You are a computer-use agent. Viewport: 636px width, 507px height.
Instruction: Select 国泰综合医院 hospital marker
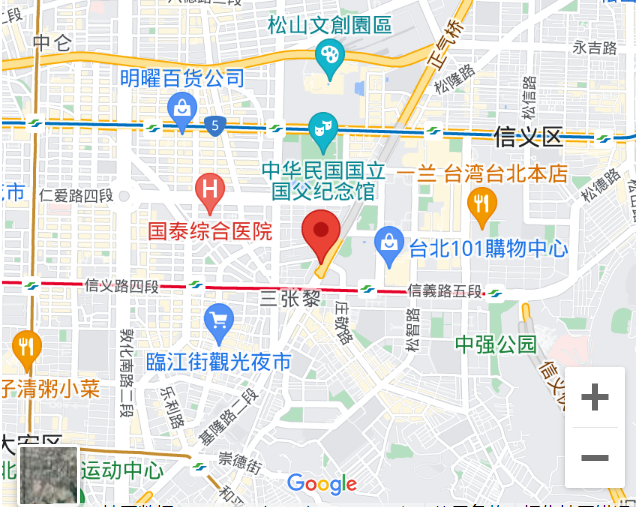click(x=210, y=187)
